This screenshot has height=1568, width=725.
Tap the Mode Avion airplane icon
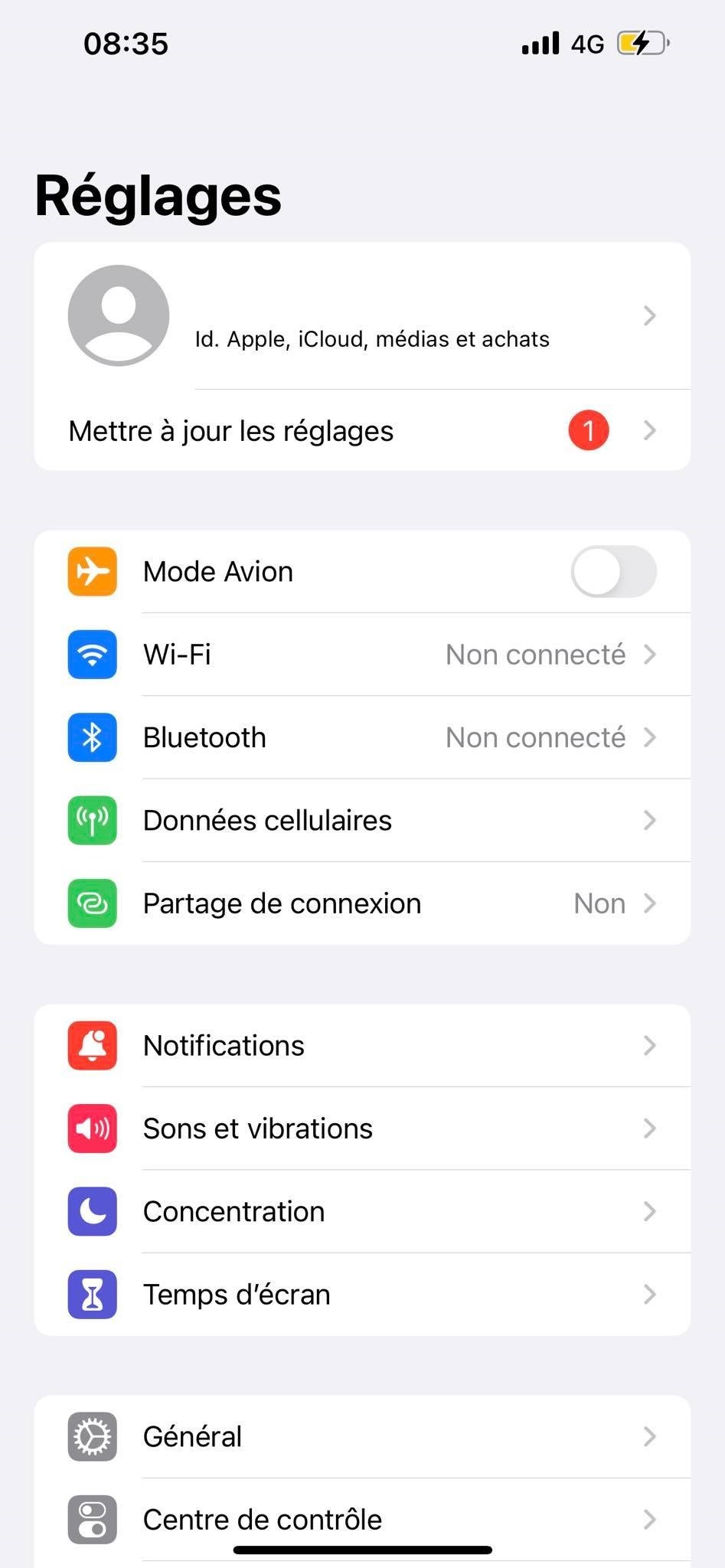click(92, 571)
